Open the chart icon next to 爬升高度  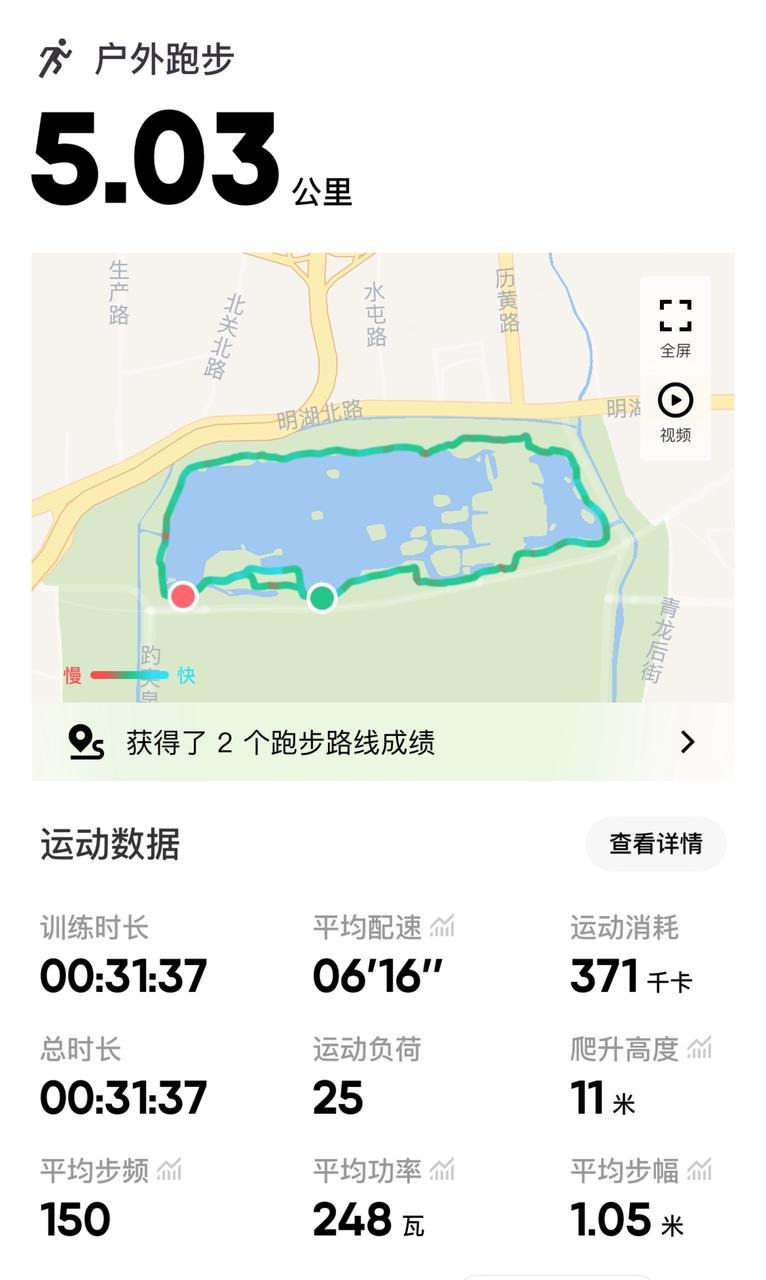[699, 1048]
